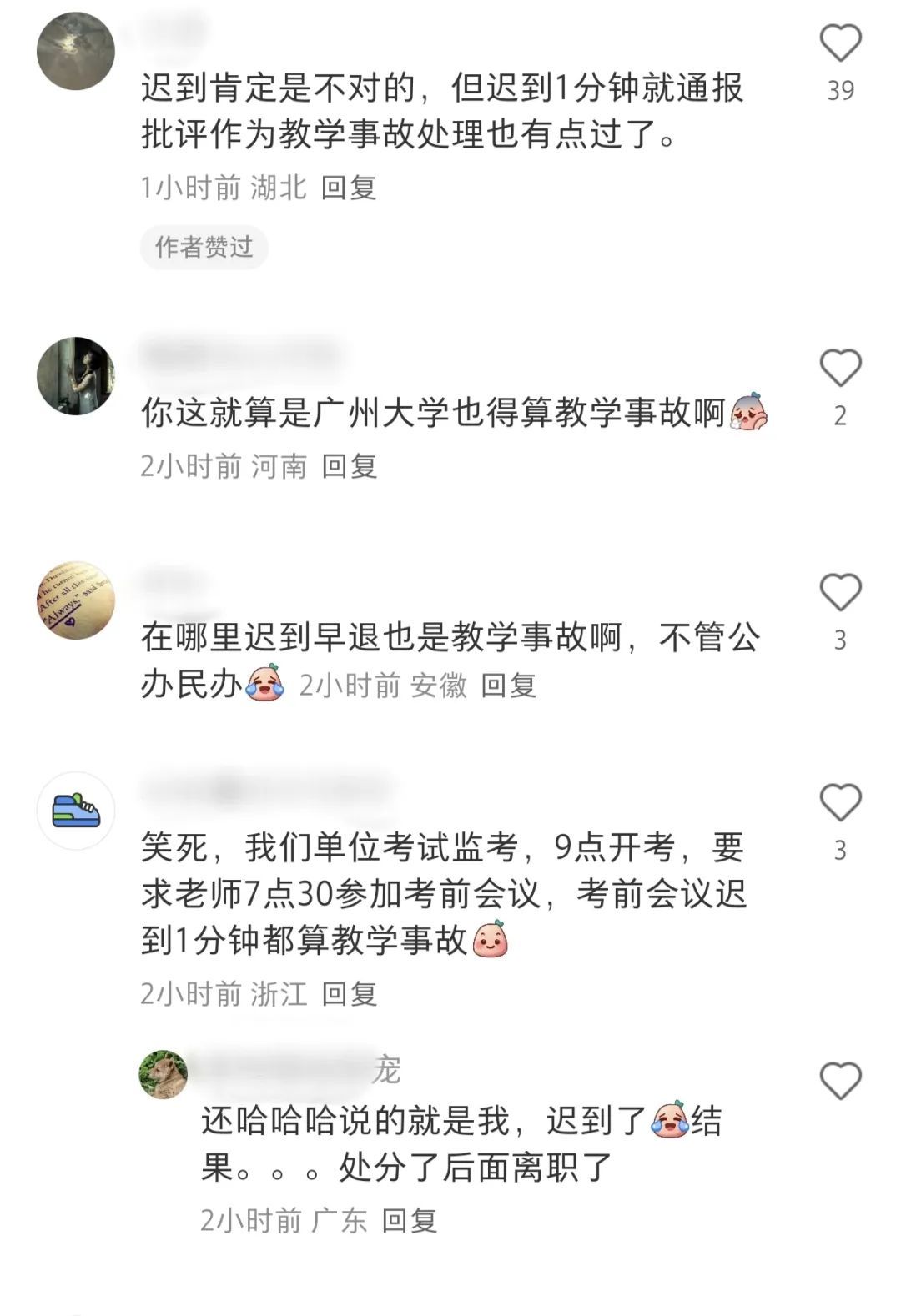901x1316 pixels.
Task: Reply to the 湖北 commenter
Action: [349, 188]
